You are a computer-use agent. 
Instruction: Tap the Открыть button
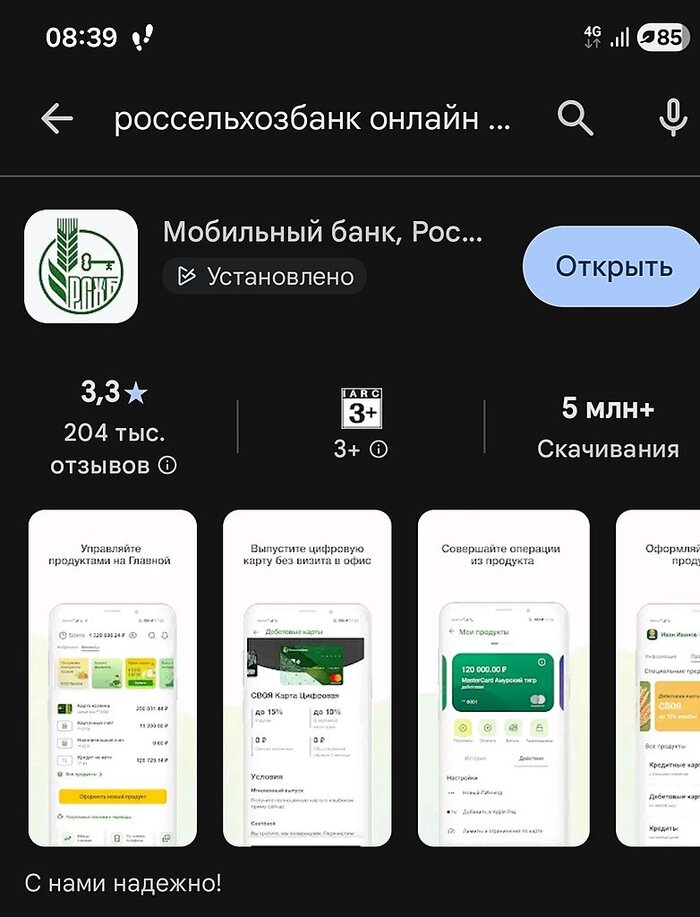[613, 267]
